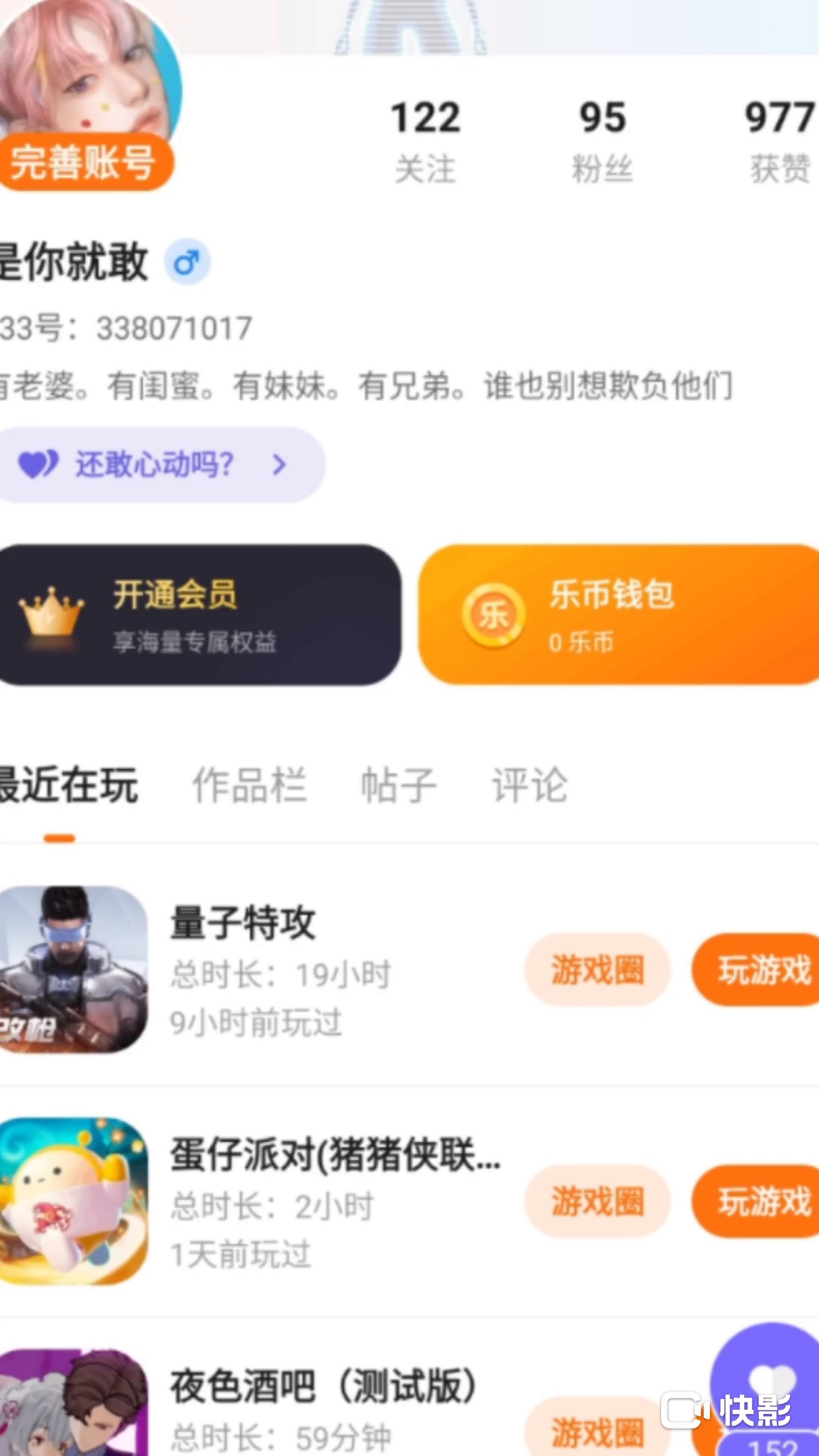The height and width of the screenshot is (1456, 819).
Task: Switch to 作品栏 tab
Action: point(249,785)
